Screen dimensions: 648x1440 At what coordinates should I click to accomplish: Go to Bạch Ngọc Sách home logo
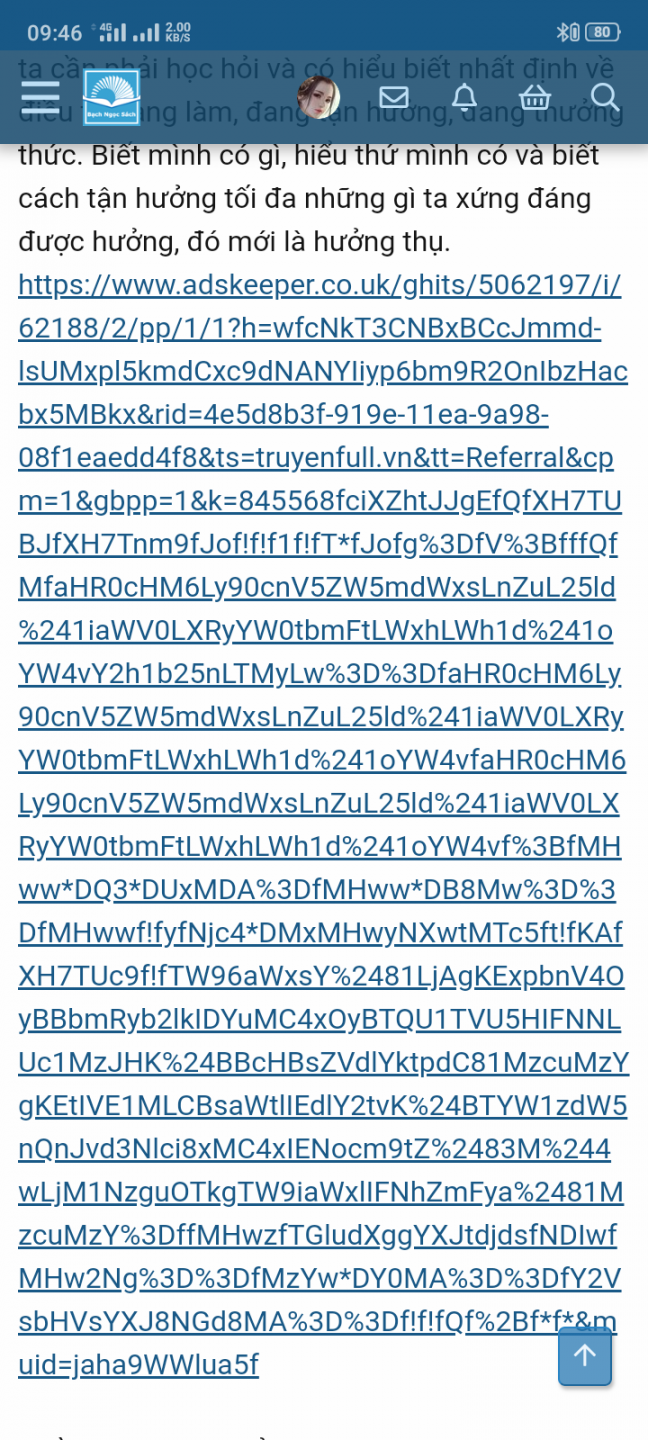tap(111, 98)
